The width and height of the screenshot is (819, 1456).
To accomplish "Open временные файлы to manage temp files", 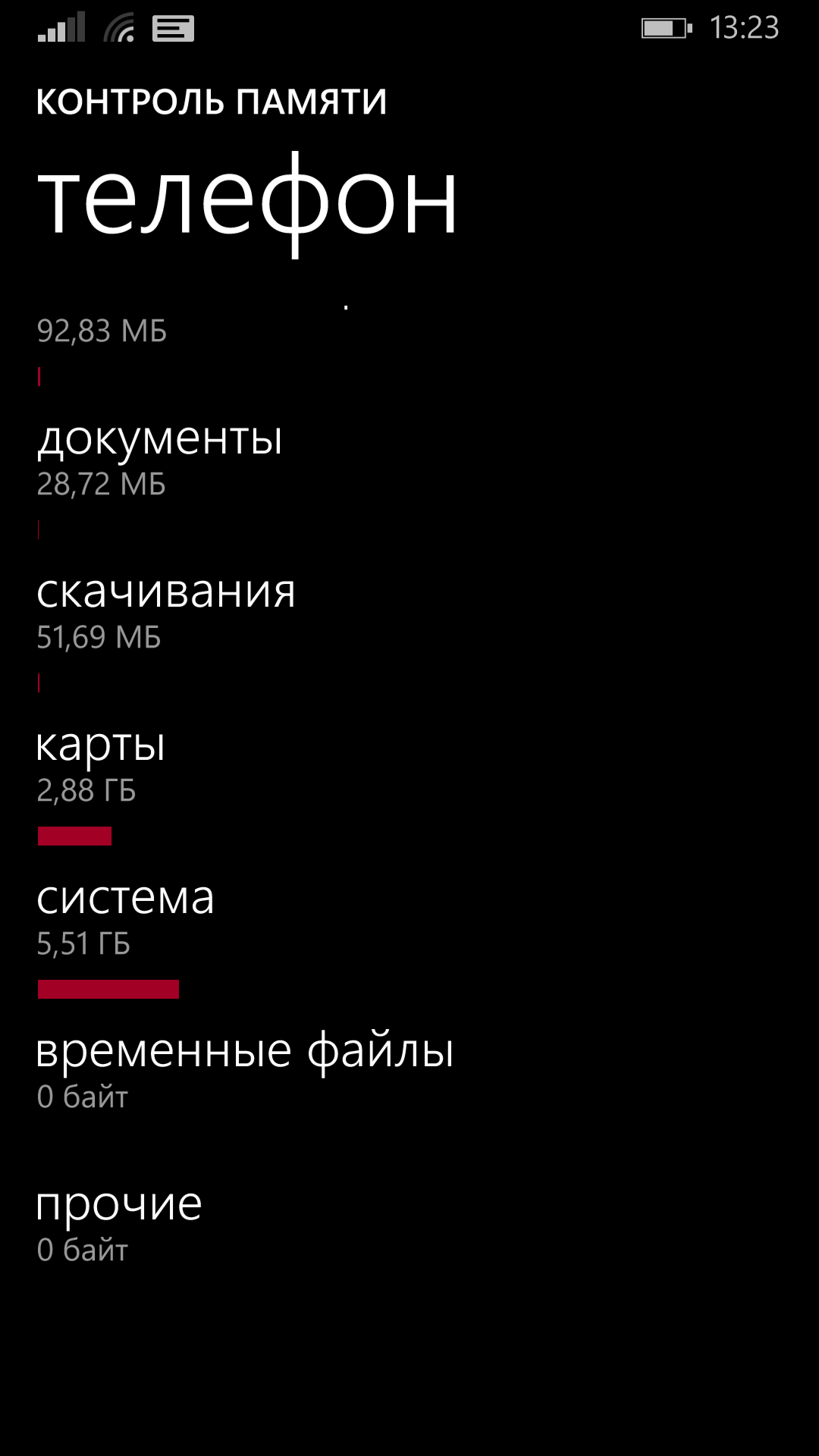I will coord(409,1071).
